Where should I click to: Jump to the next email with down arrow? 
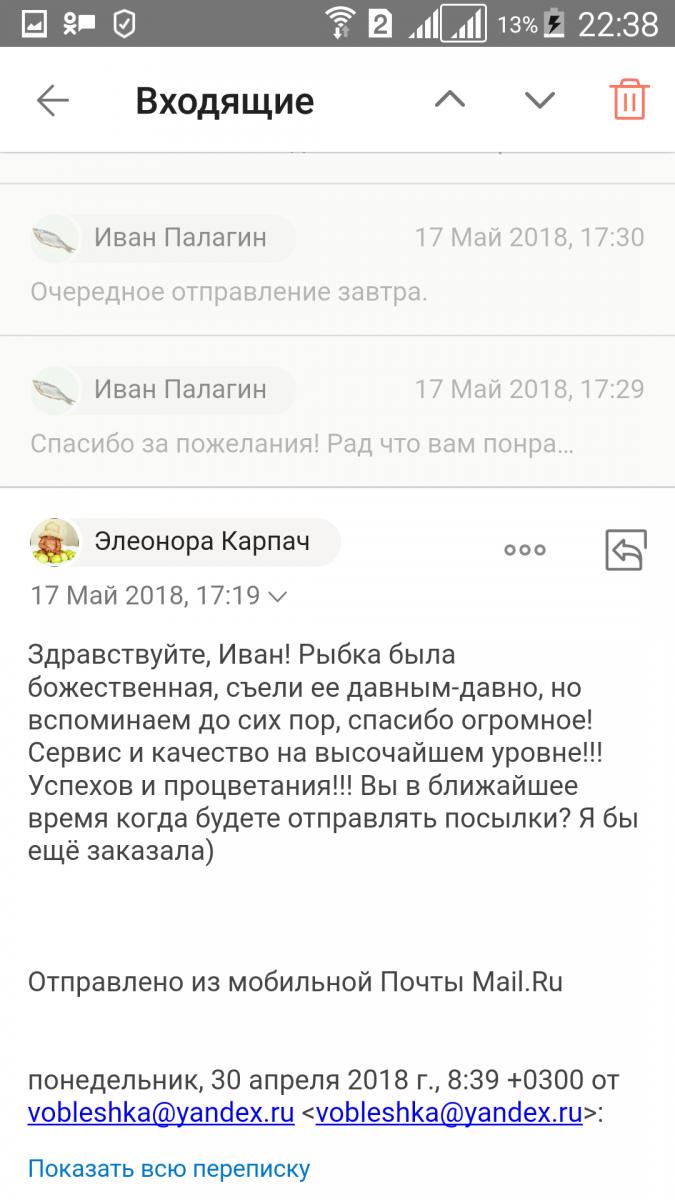click(x=539, y=100)
